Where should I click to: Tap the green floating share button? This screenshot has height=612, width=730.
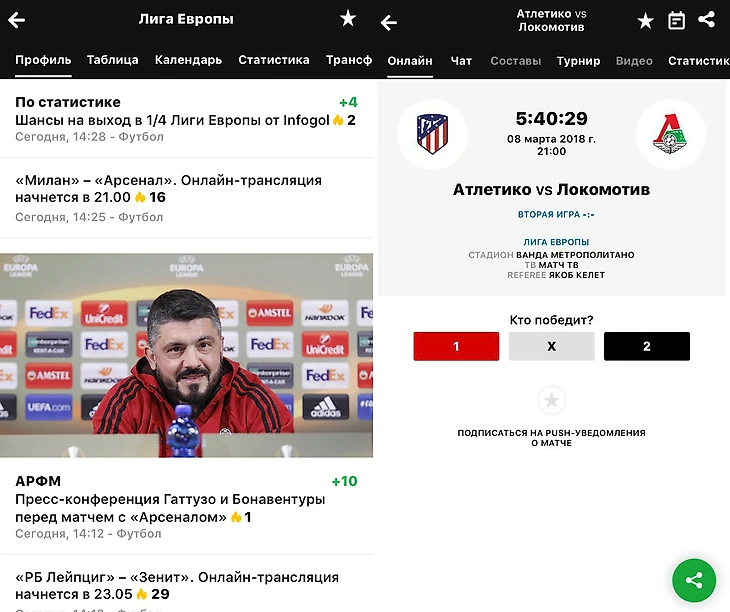coord(694,580)
